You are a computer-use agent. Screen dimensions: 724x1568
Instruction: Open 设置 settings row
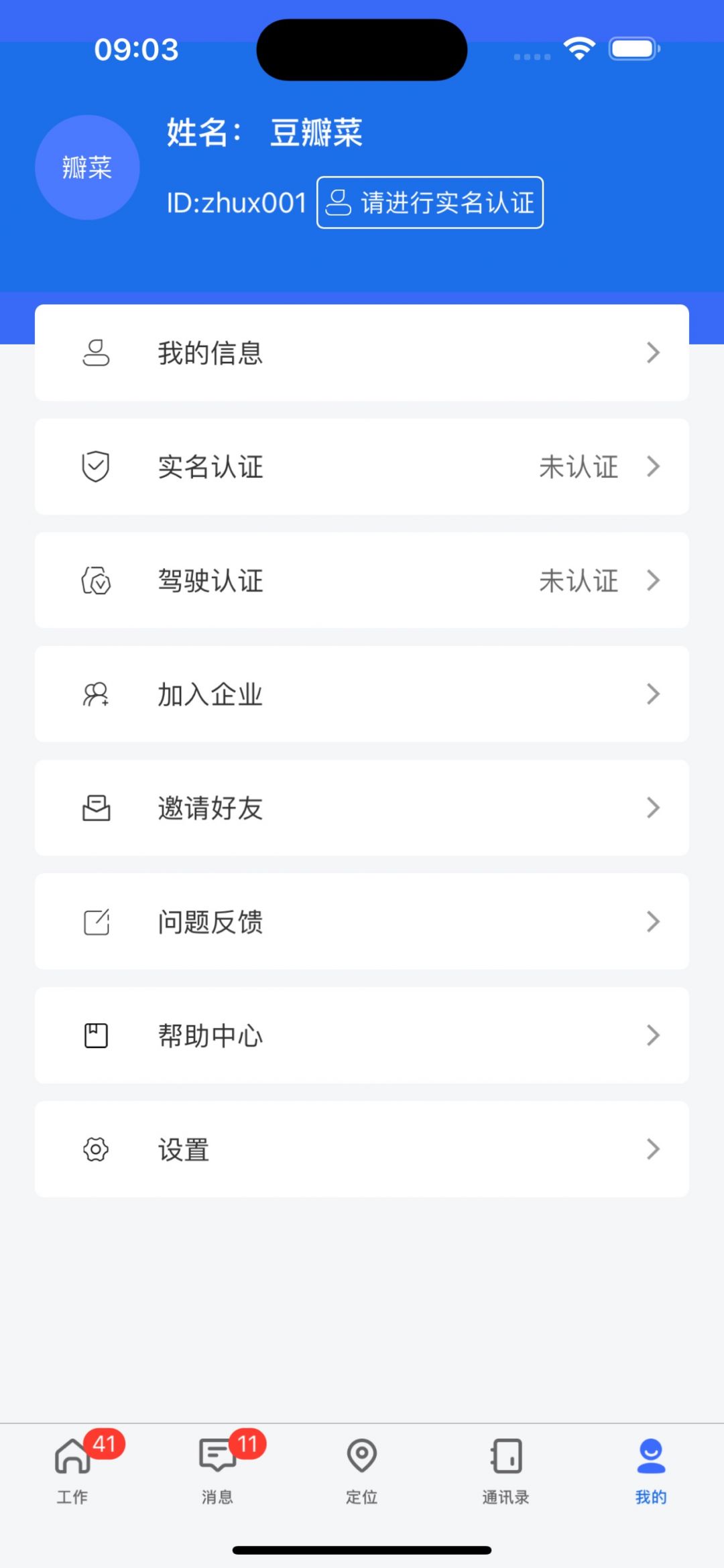coord(362,1149)
